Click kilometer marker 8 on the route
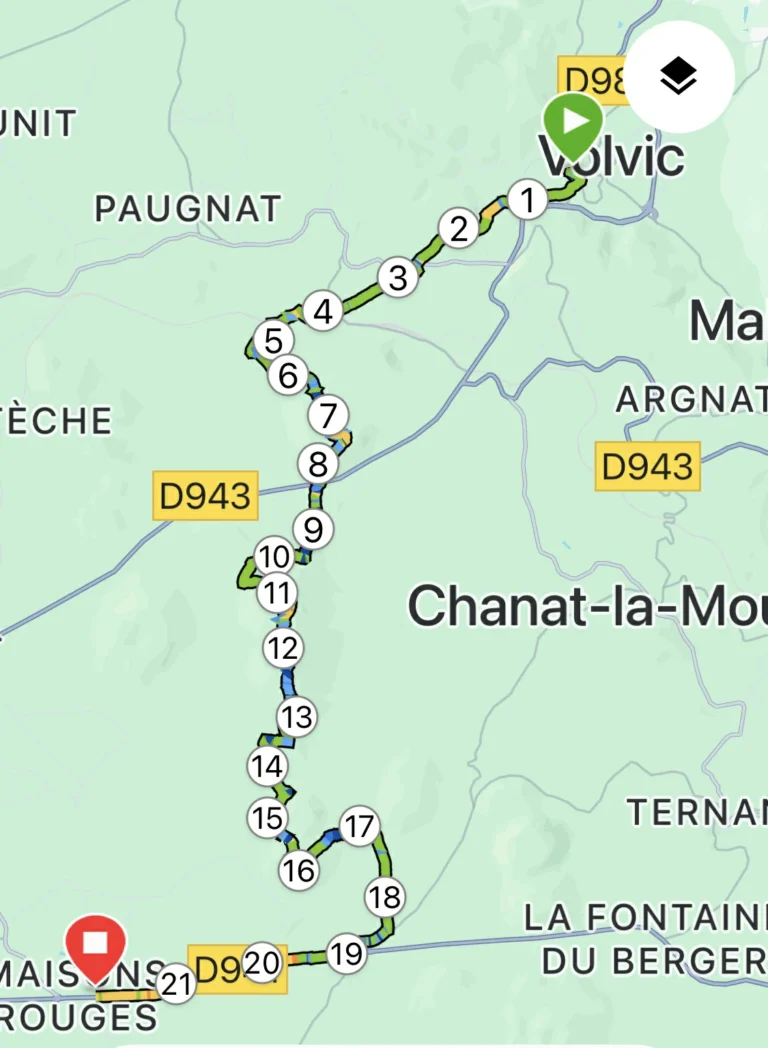Viewport: 768px width, 1048px height. coord(317,462)
